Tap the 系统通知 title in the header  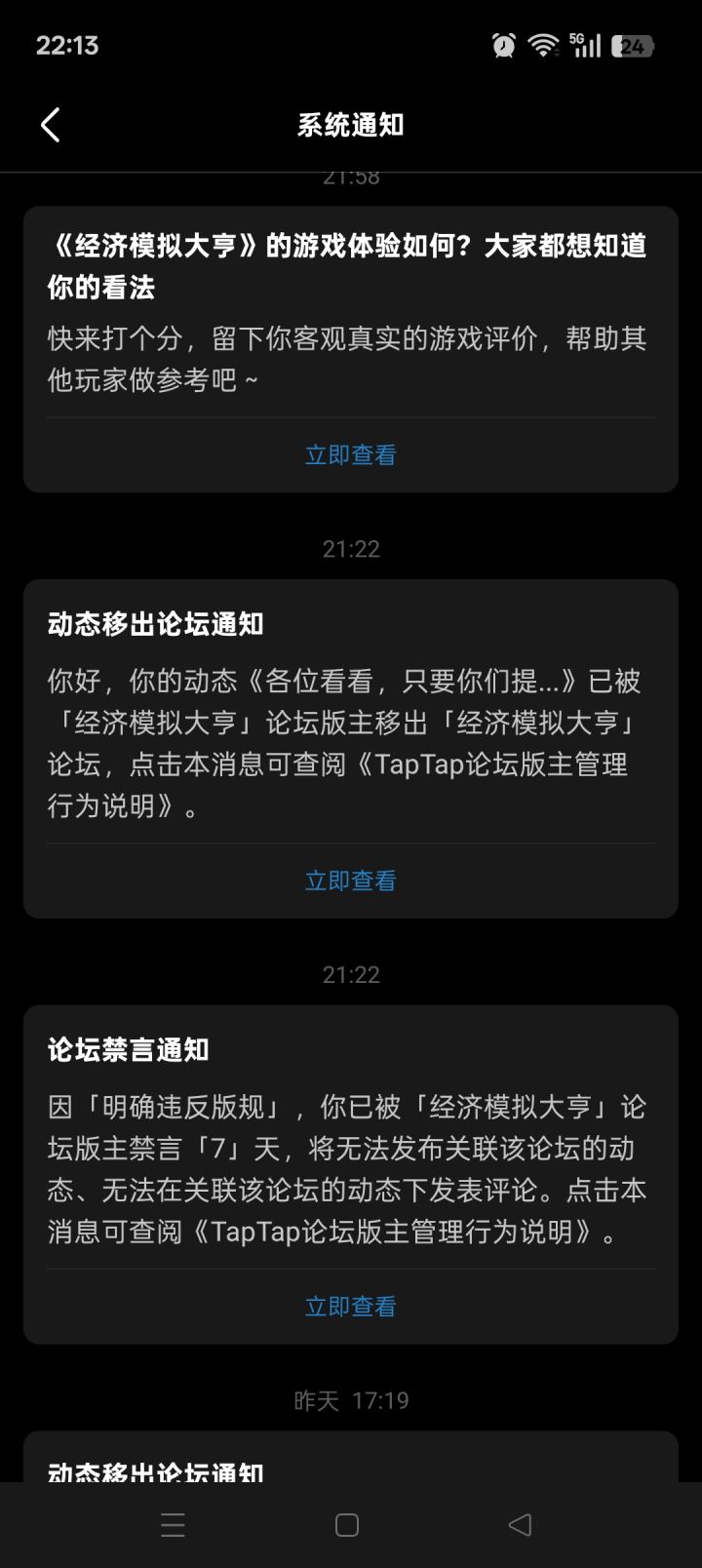click(x=351, y=125)
